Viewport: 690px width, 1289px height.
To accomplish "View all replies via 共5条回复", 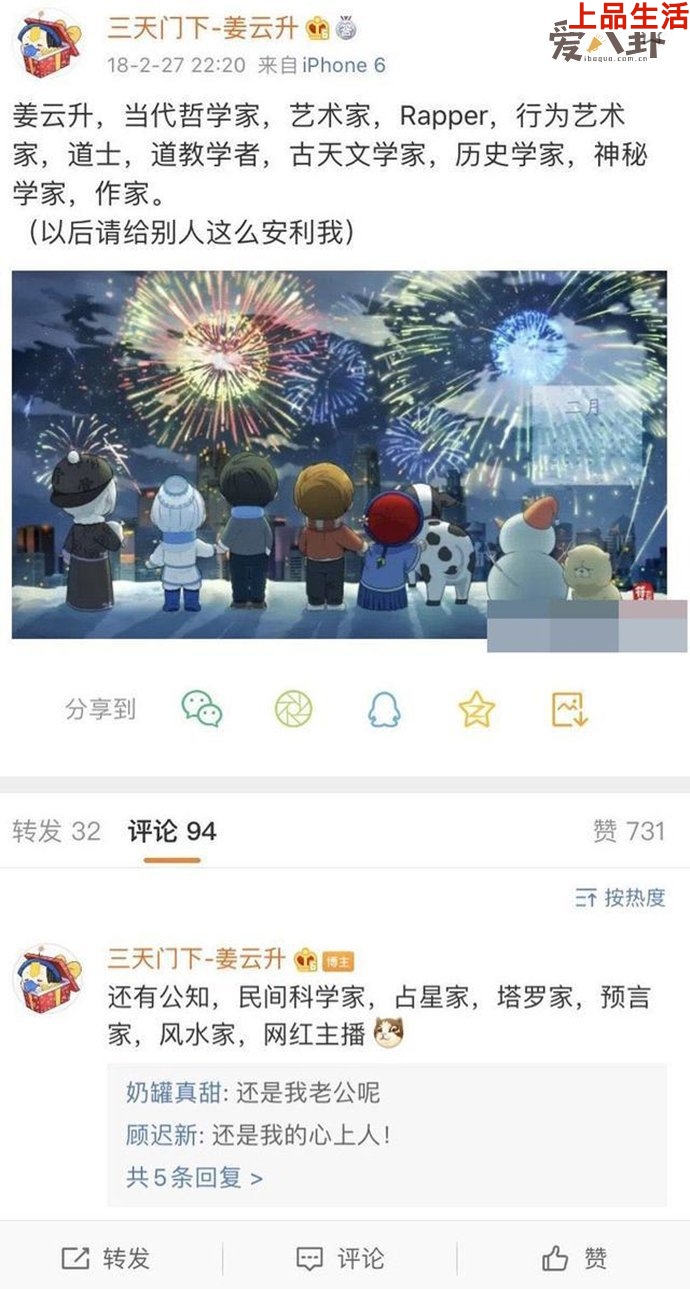I will (194, 1177).
